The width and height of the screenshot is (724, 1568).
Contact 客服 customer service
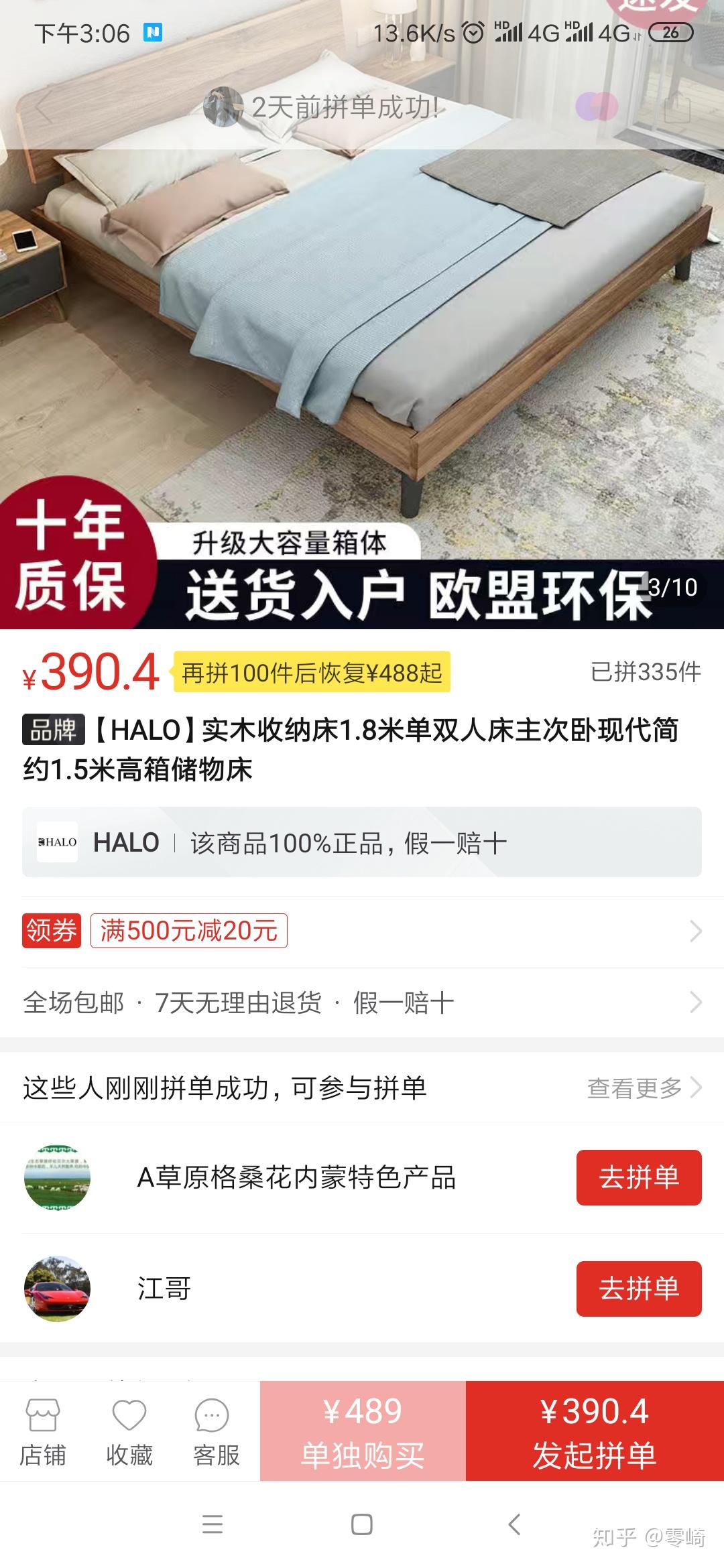coord(216,1431)
